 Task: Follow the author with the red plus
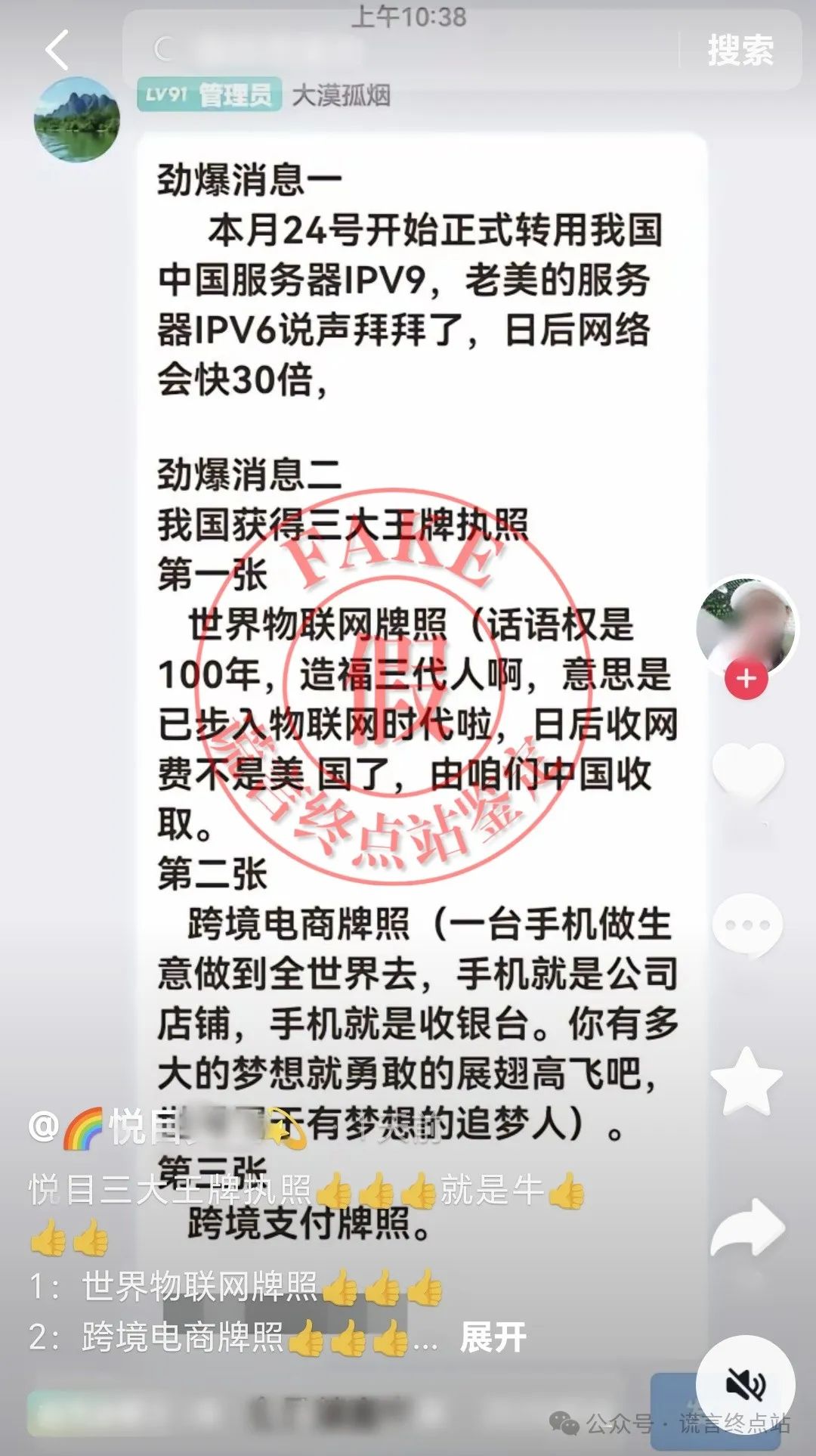click(x=746, y=678)
